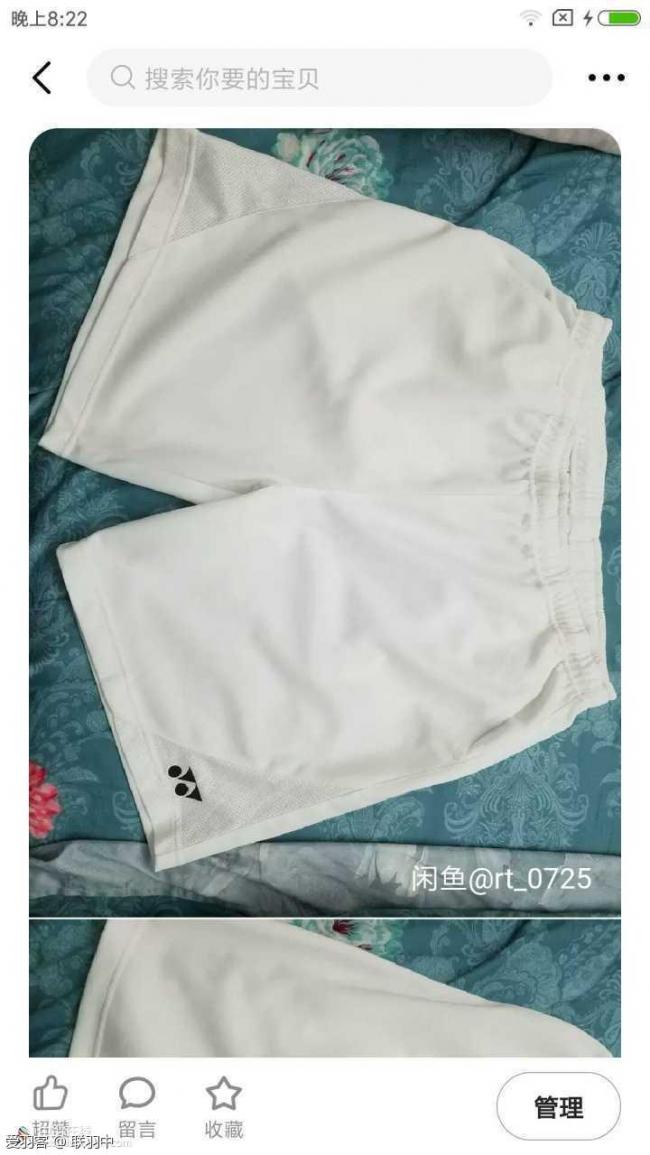Open 留言 to leave a comment
This screenshot has width=650, height=1155.
pos(137,1105)
